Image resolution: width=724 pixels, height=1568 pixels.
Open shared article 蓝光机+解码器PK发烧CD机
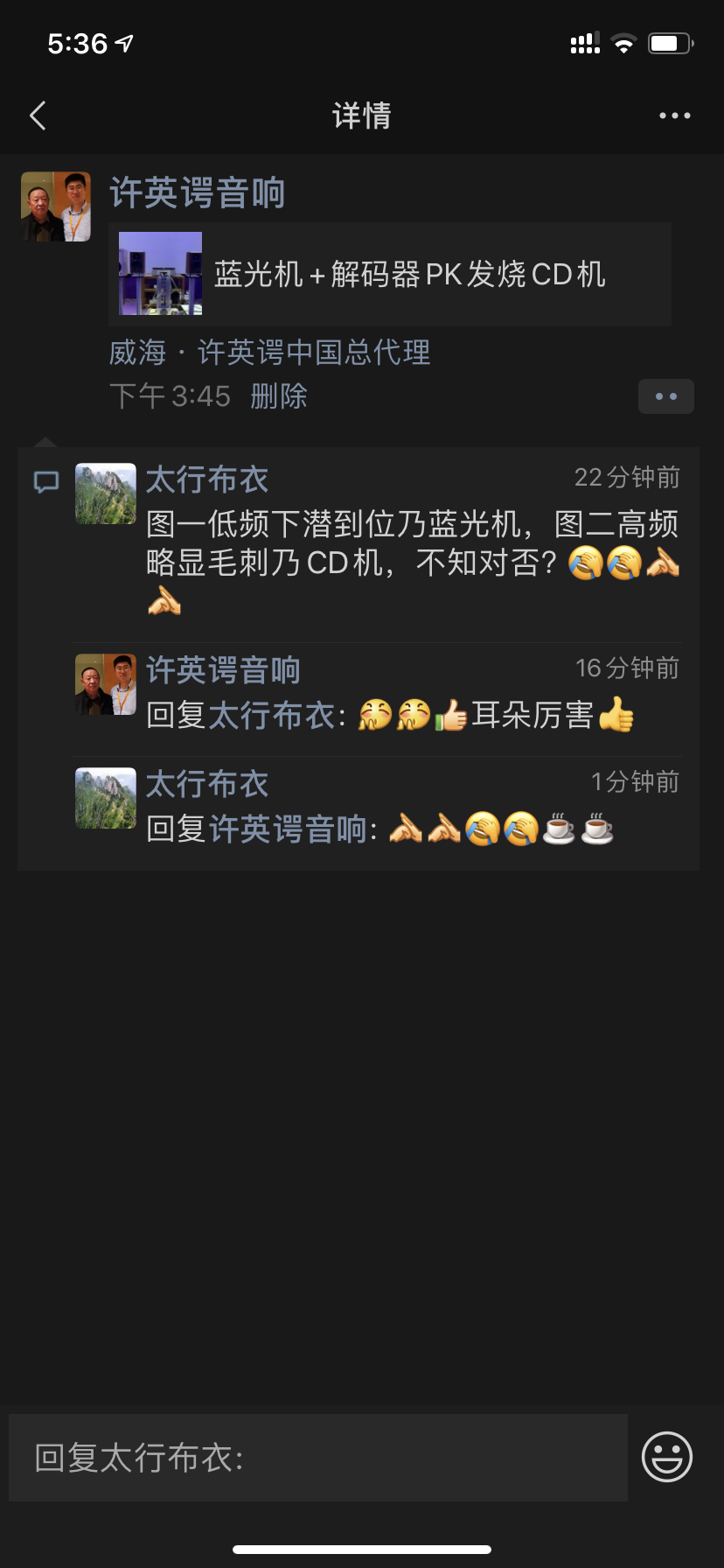[x=390, y=274]
